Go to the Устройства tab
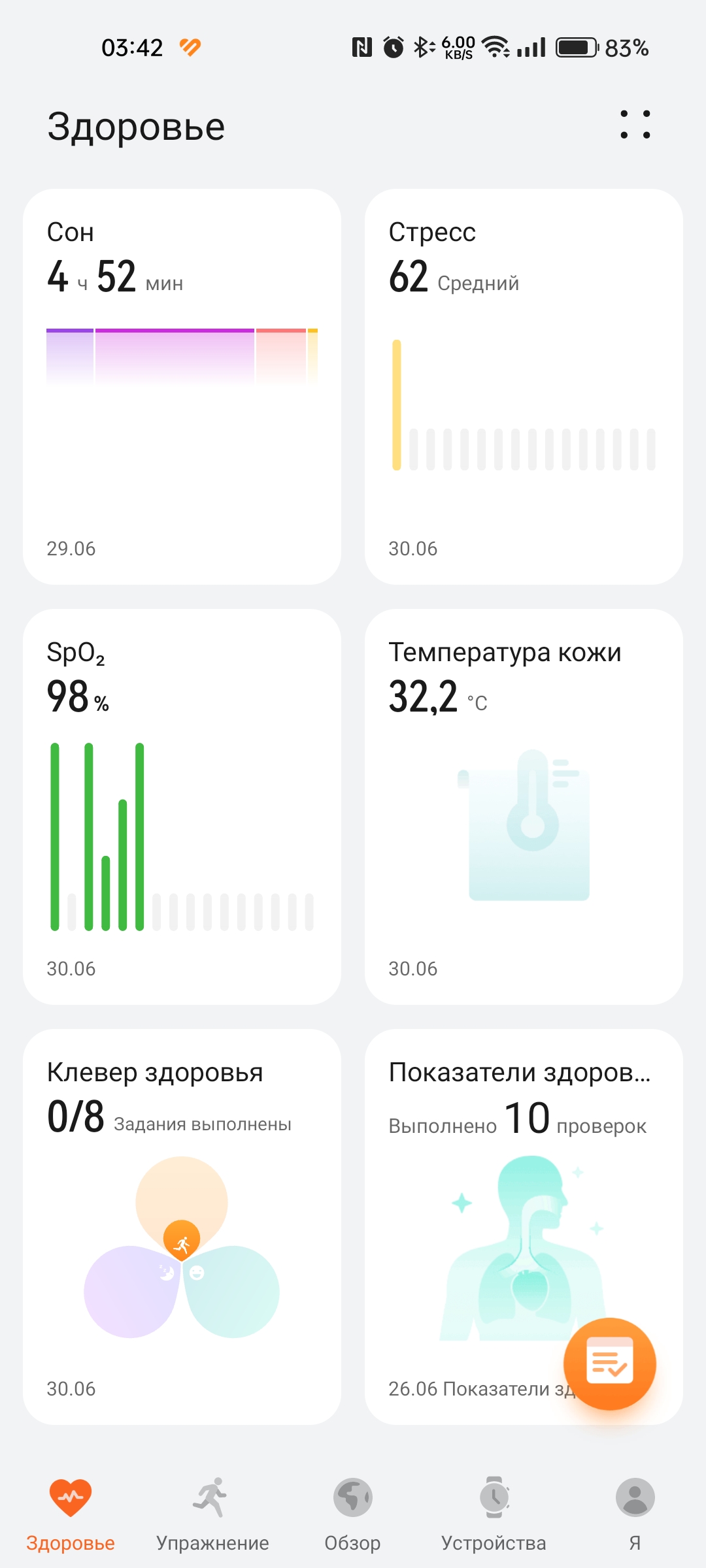This screenshot has width=706, height=1568. pos(494,1514)
